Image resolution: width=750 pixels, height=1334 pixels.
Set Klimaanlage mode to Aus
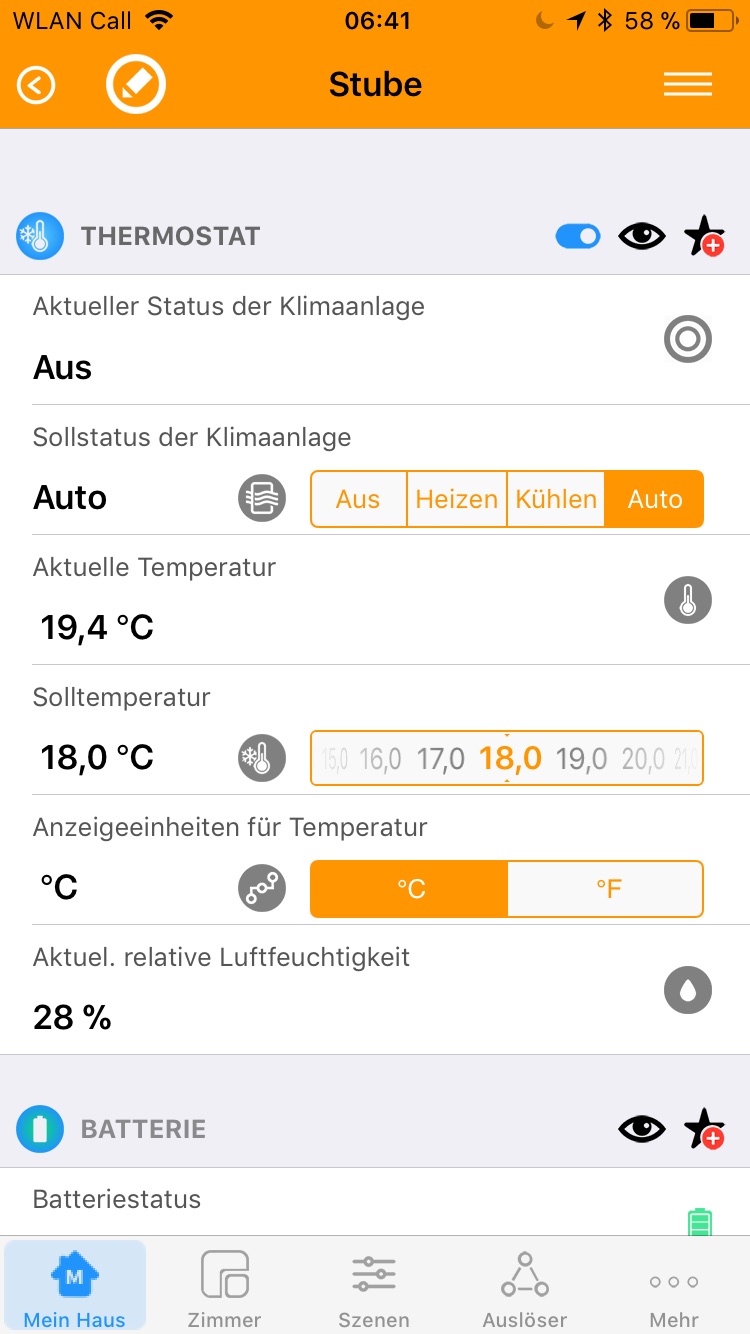(x=358, y=499)
